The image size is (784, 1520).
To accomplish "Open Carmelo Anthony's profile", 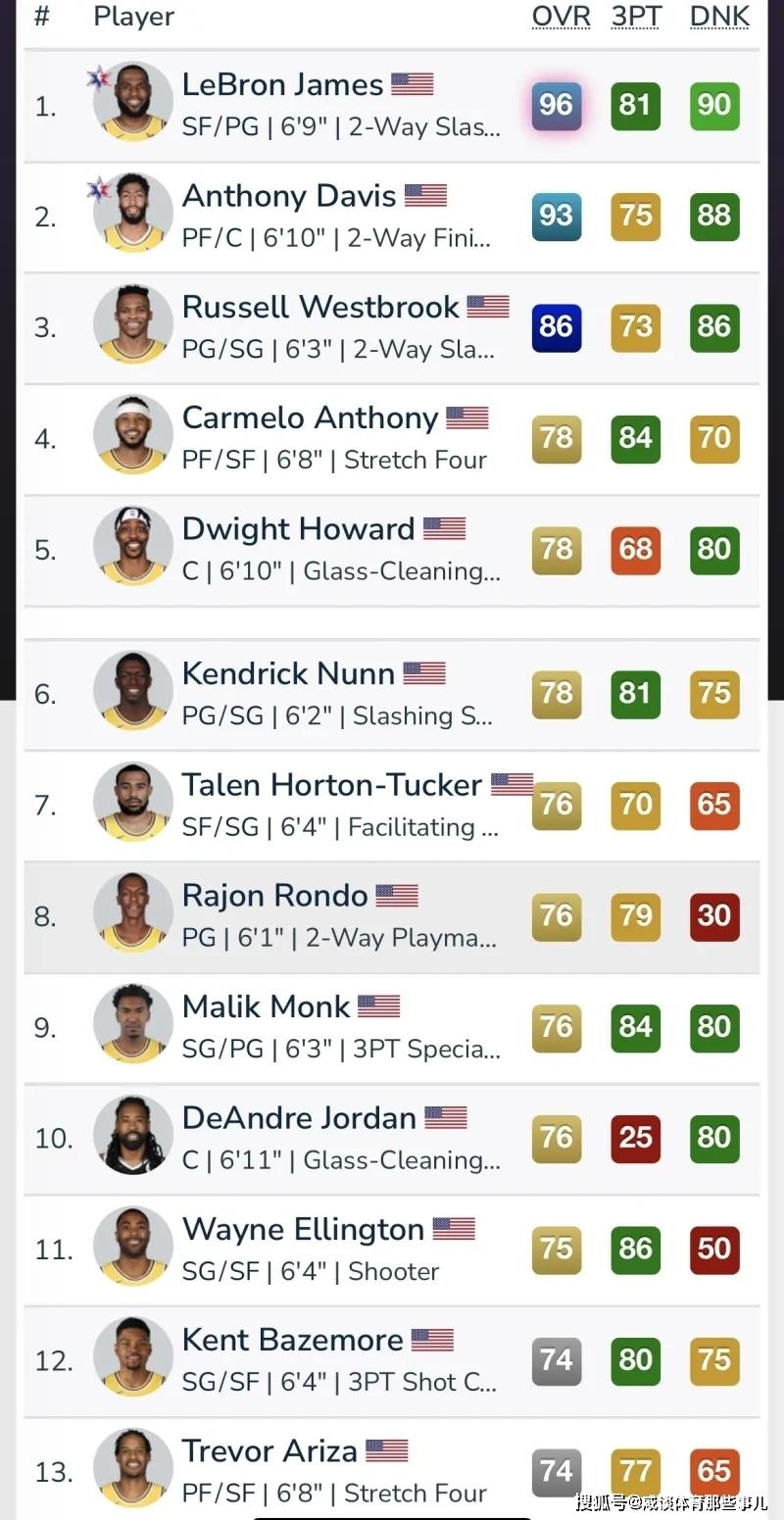I will (x=310, y=418).
